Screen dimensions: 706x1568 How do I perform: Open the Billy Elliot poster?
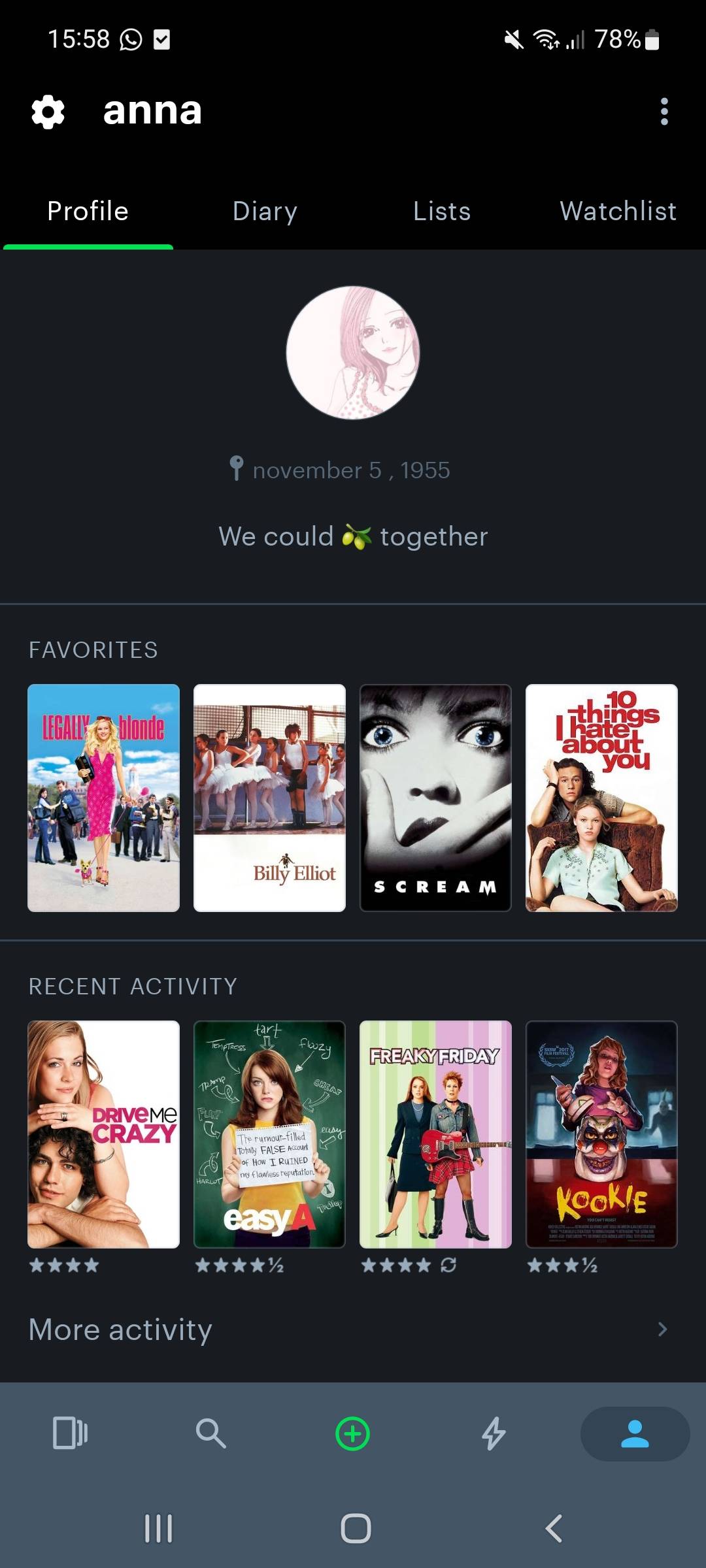tap(269, 798)
